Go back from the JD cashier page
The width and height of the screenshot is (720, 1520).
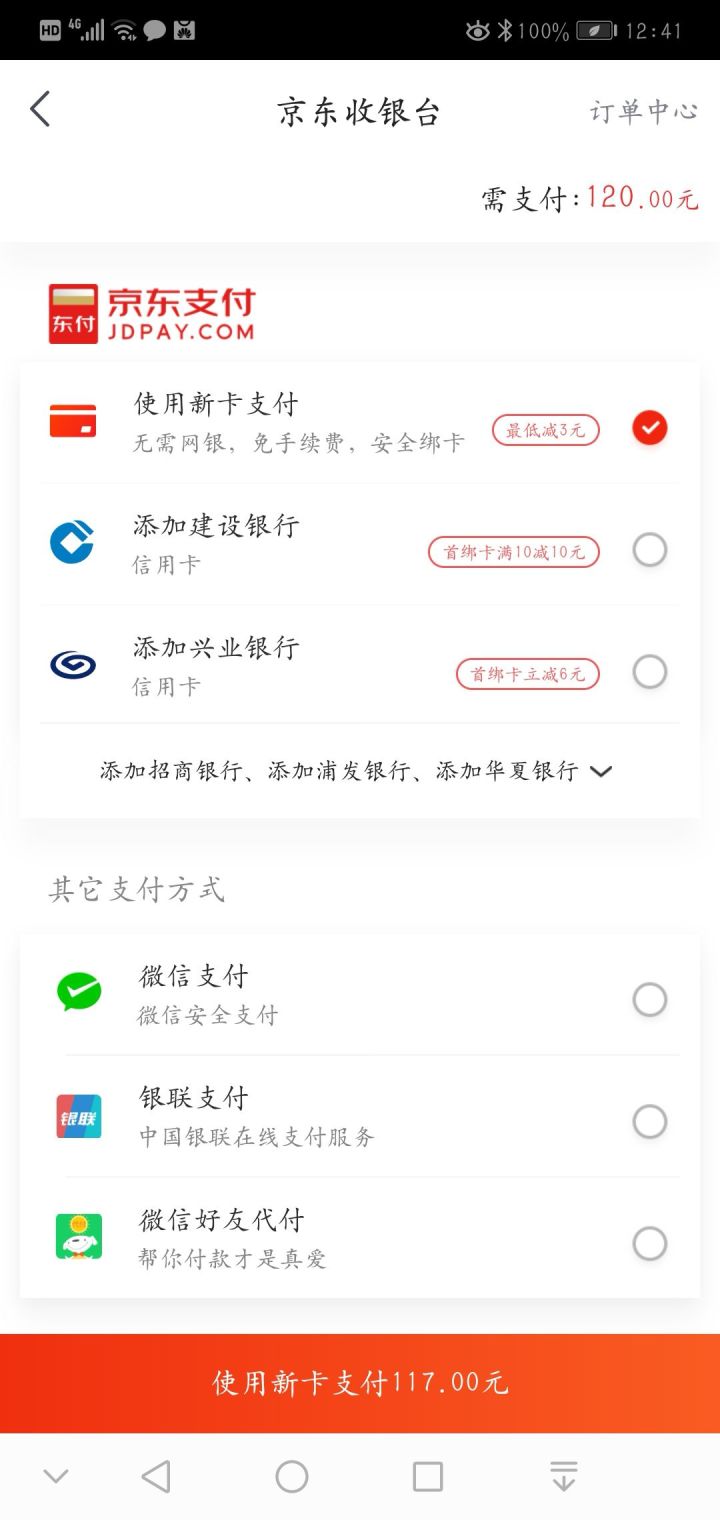40,110
